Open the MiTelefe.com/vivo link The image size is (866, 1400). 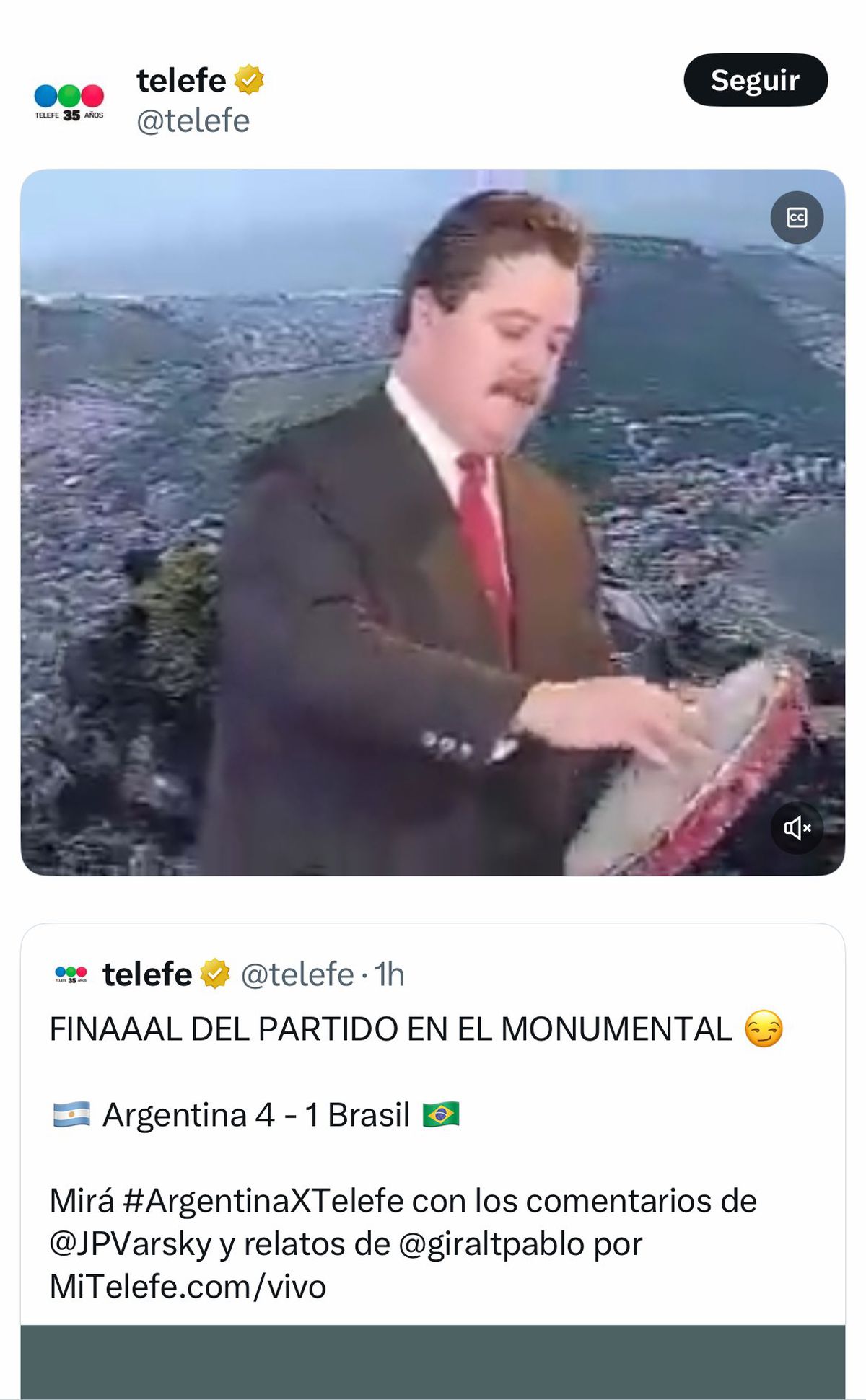(x=188, y=1286)
